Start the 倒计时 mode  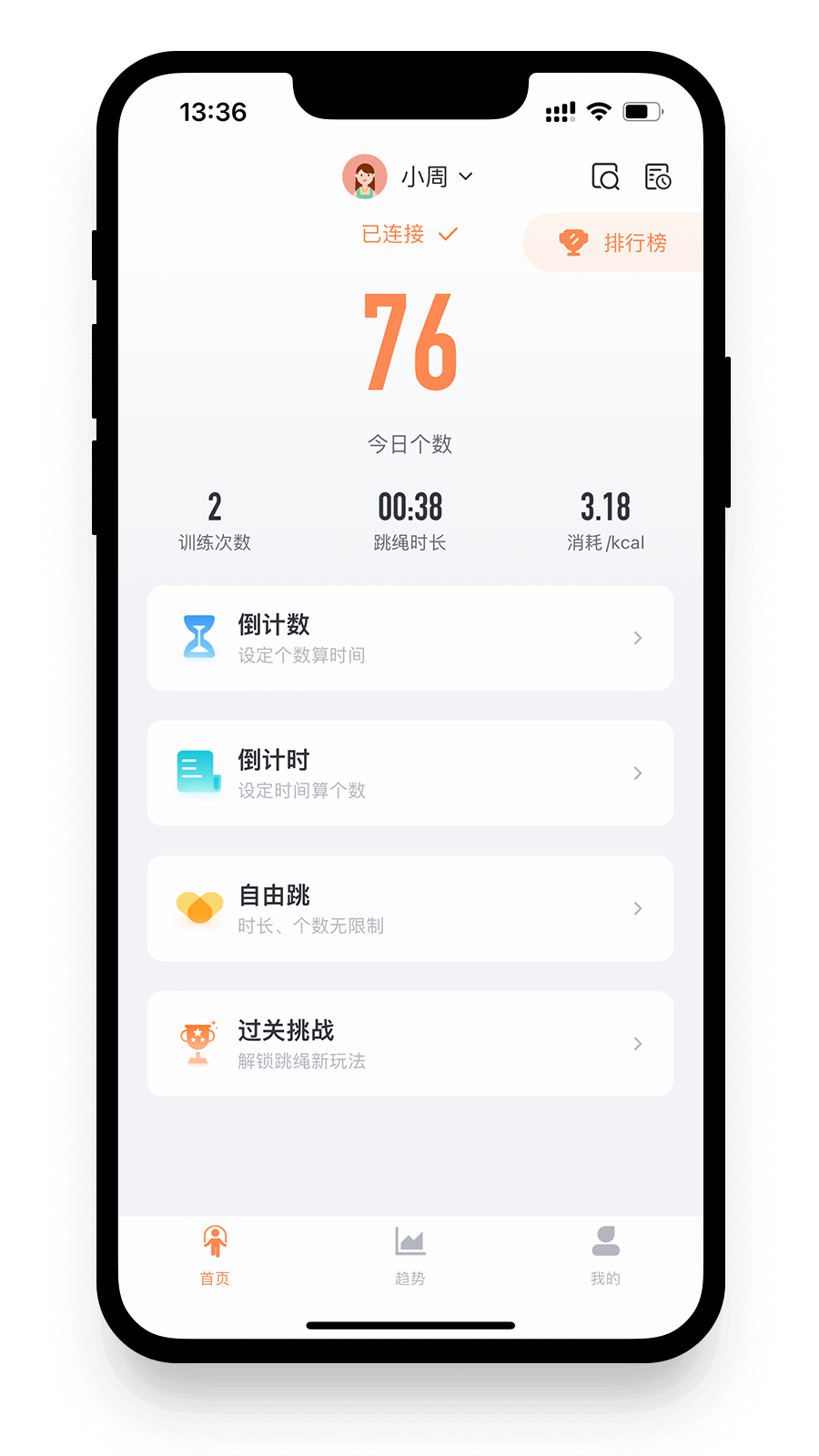410,773
